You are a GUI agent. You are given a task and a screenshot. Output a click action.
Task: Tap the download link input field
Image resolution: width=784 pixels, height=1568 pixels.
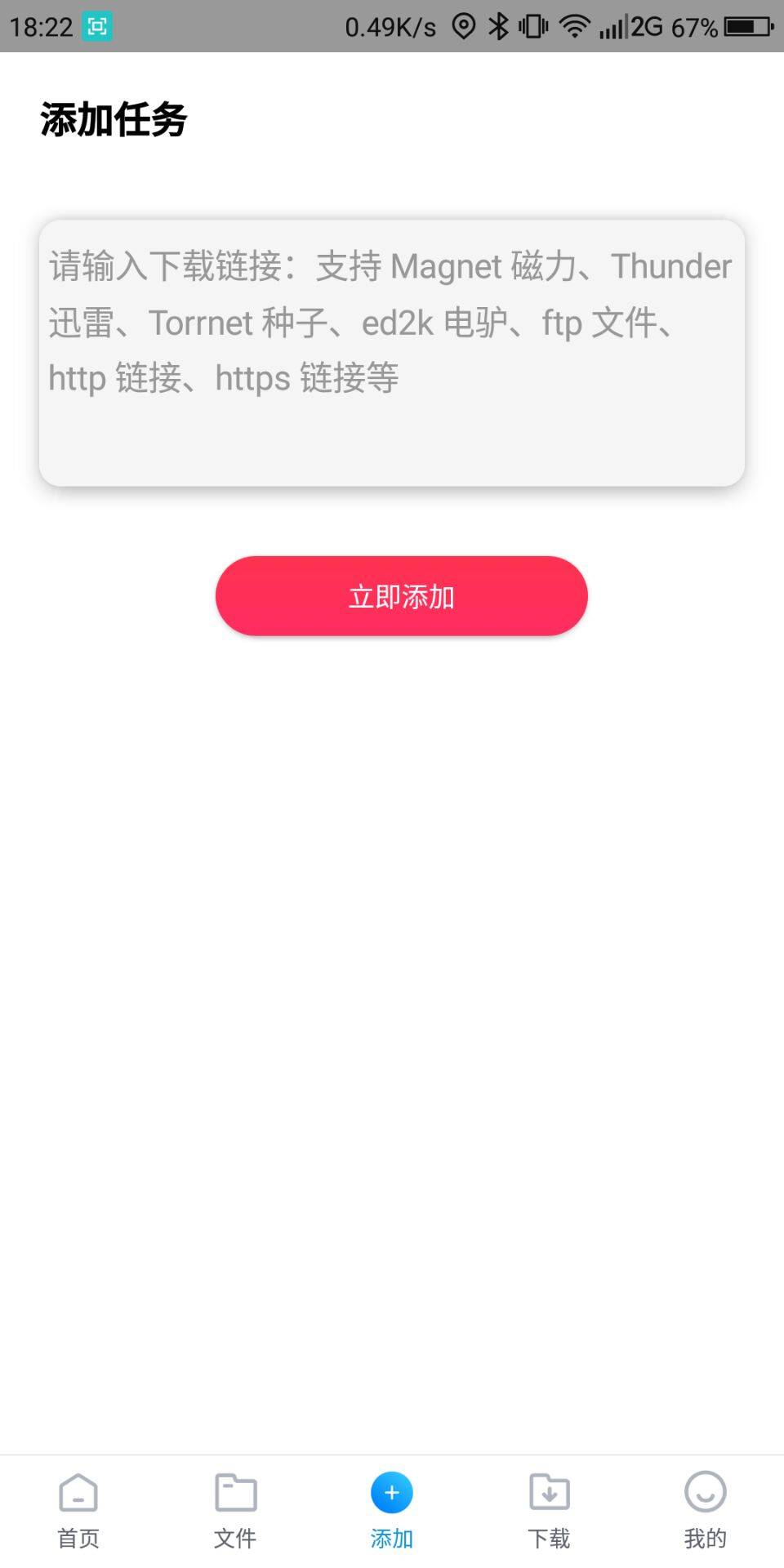pyautogui.click(x=392, y=351)
